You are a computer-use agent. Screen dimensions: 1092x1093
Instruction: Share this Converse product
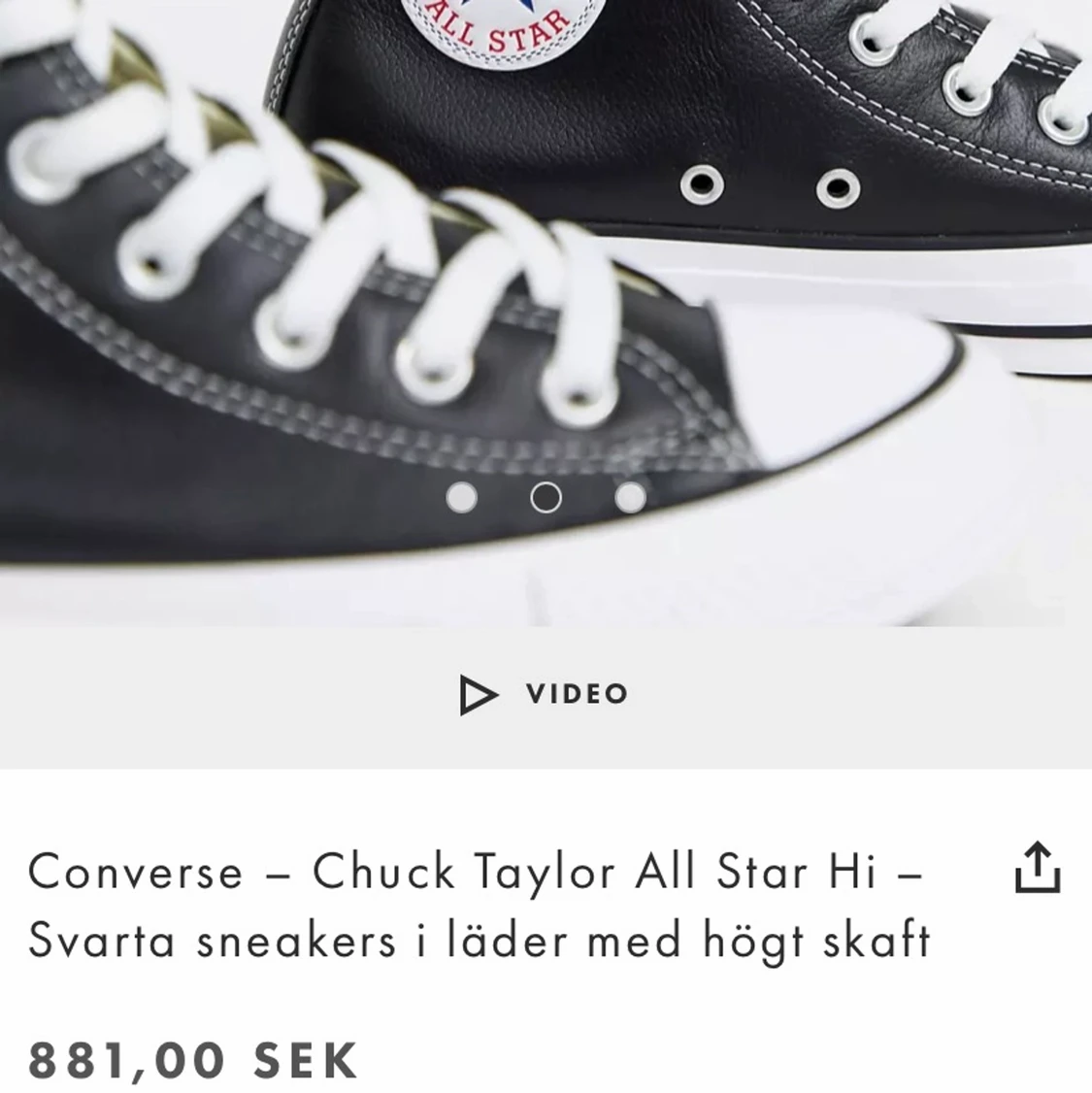coord(1038,867)
